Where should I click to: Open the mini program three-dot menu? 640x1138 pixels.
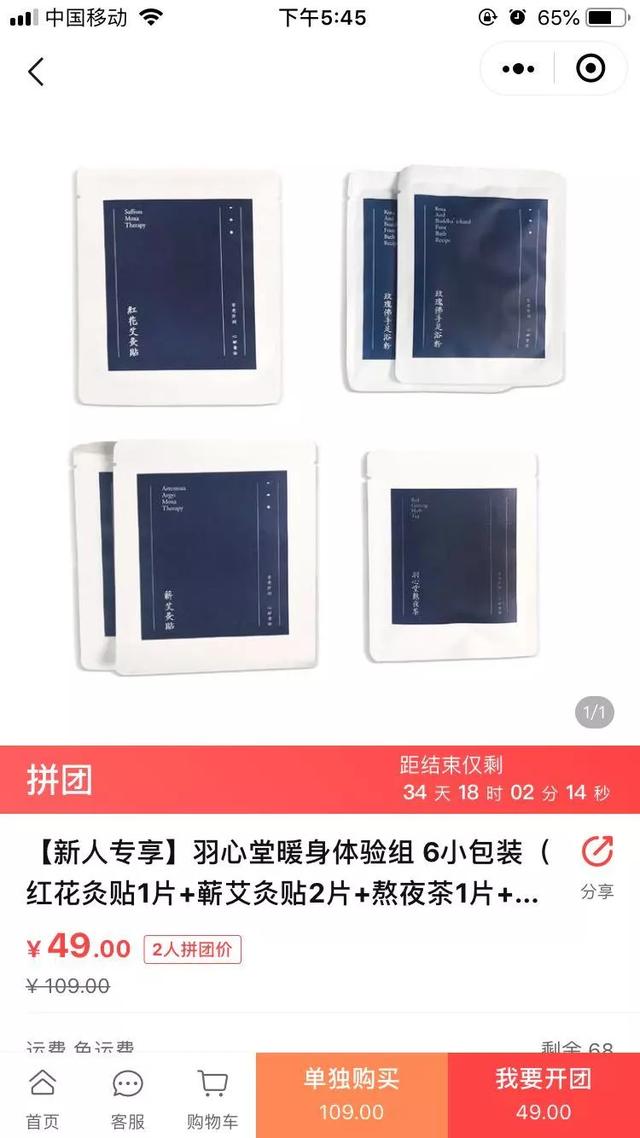coord(518,69)
